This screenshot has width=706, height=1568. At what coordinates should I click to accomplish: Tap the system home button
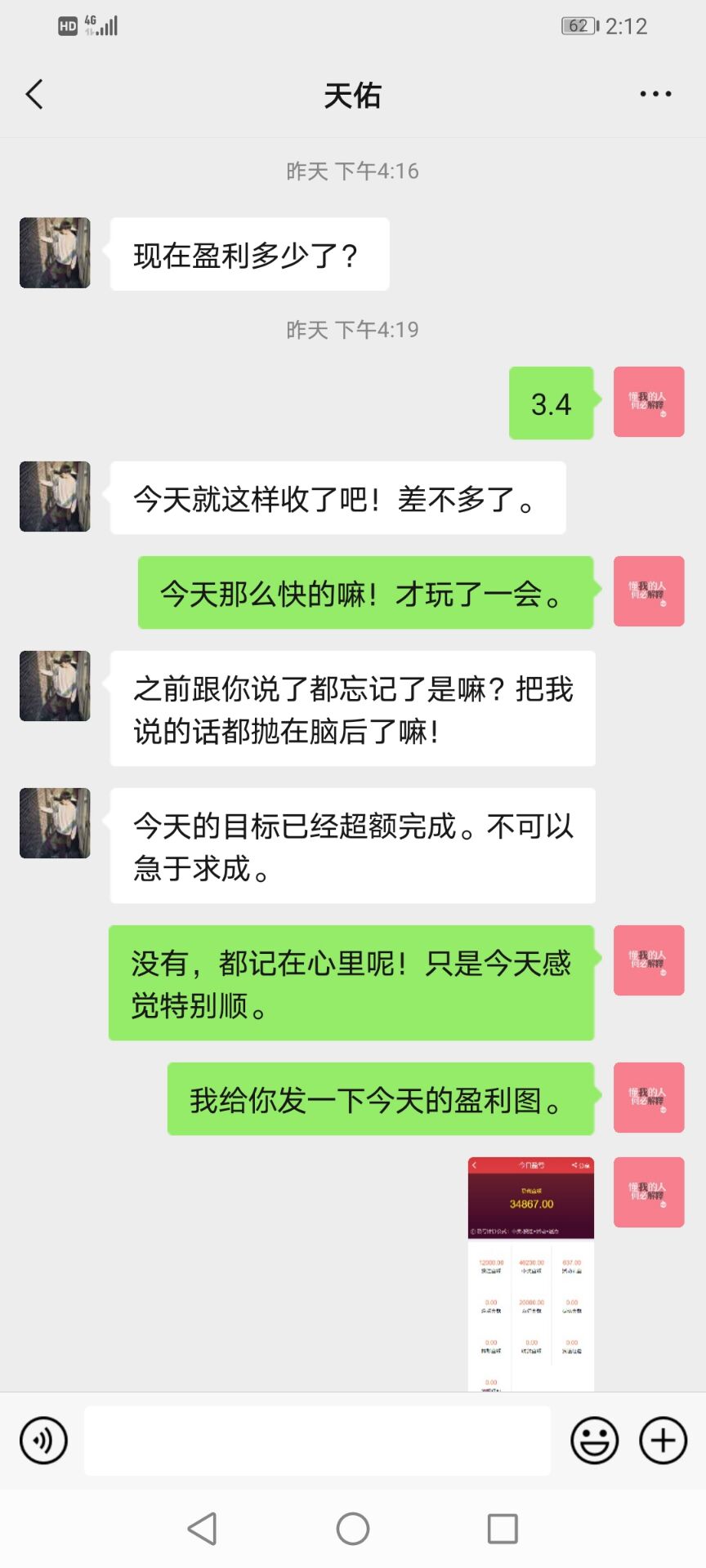pos(353,1528)
